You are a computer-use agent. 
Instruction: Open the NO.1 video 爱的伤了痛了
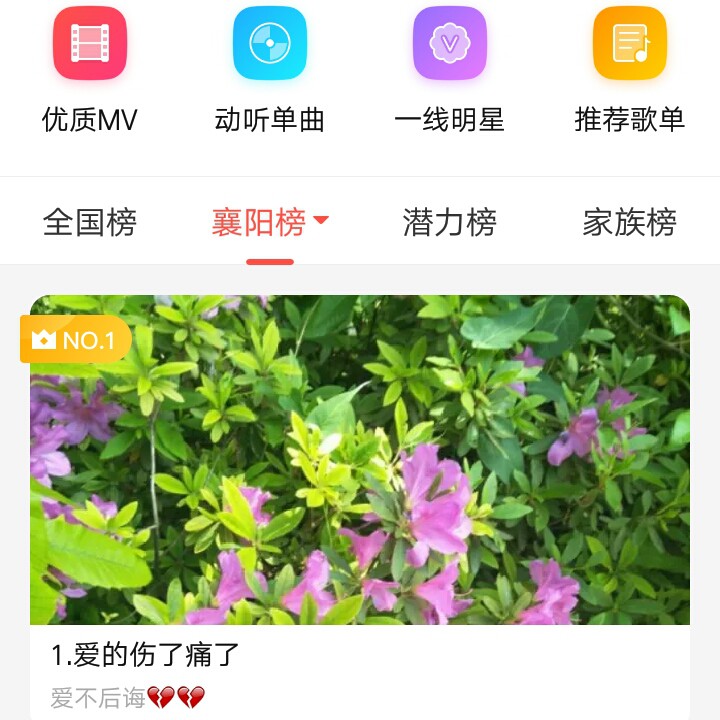360,460
